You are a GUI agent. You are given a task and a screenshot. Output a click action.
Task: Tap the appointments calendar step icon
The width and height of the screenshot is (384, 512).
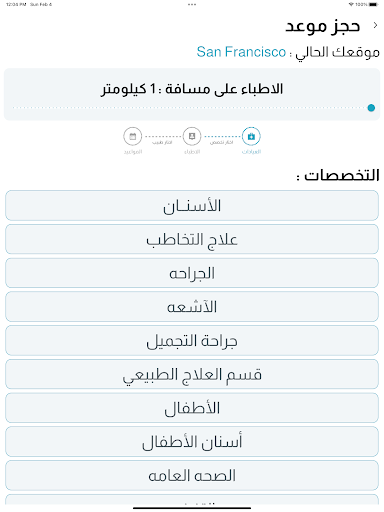tap(133, 136)
